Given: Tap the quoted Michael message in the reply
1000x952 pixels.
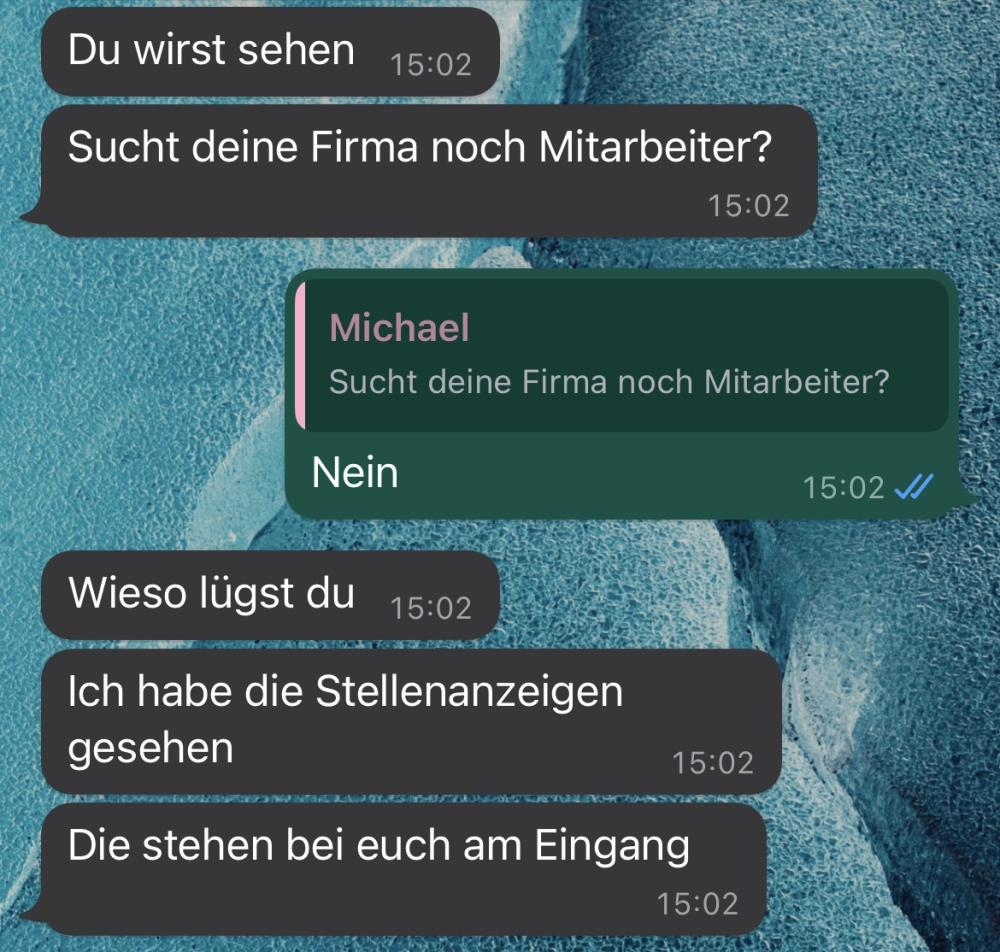Looking at the screenshot, I should click(620, 357).
